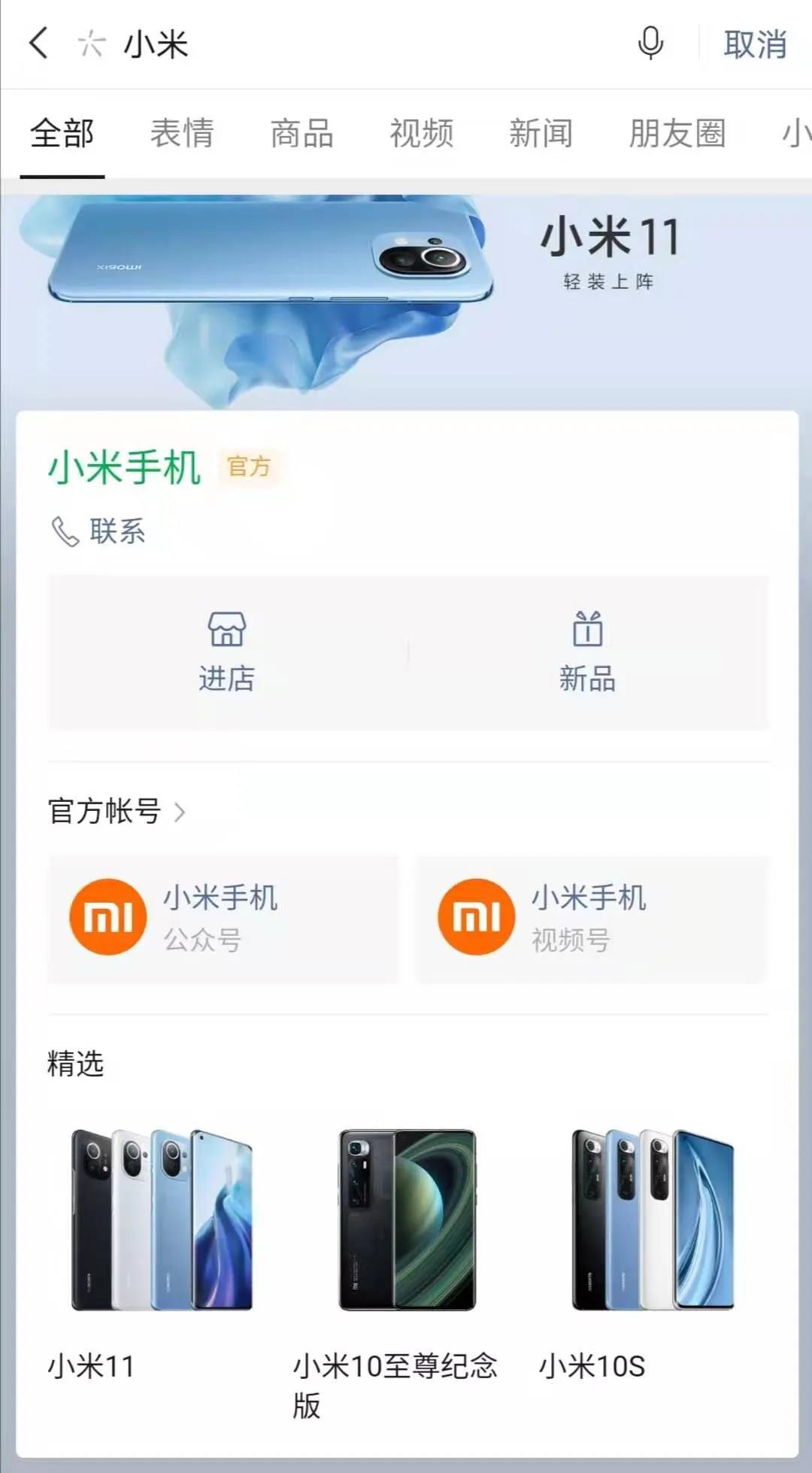Switch to the 表情 tab

click(182, 134)
